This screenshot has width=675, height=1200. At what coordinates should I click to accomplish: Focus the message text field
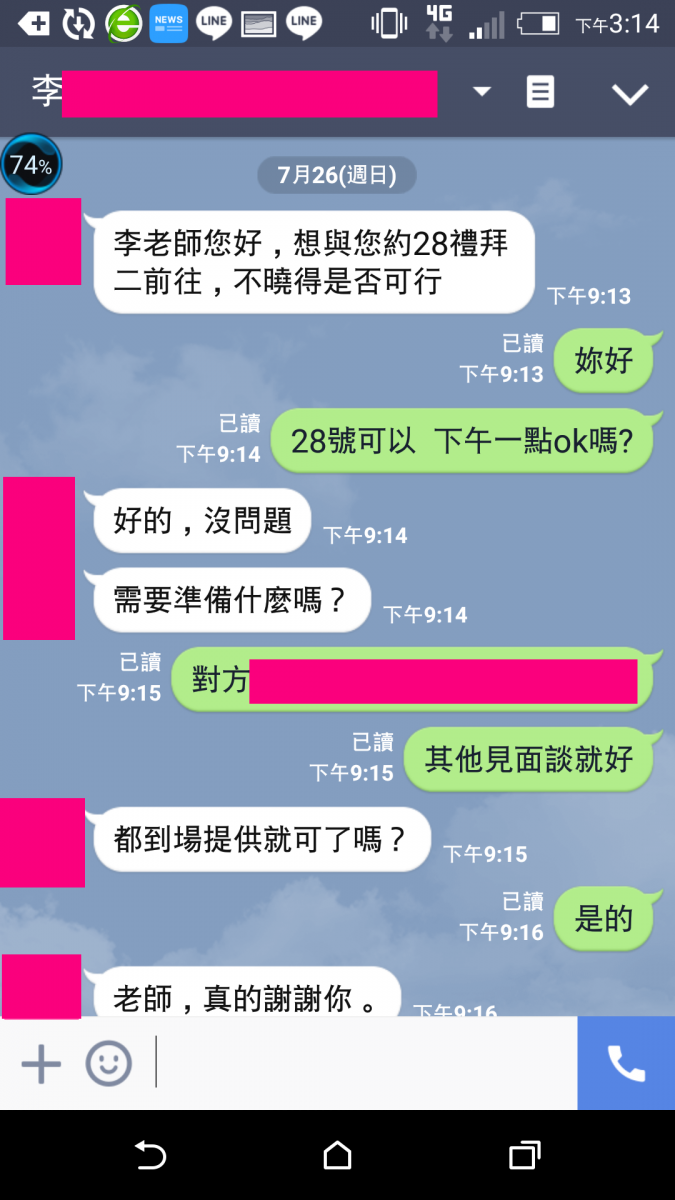click(365, 1063)
